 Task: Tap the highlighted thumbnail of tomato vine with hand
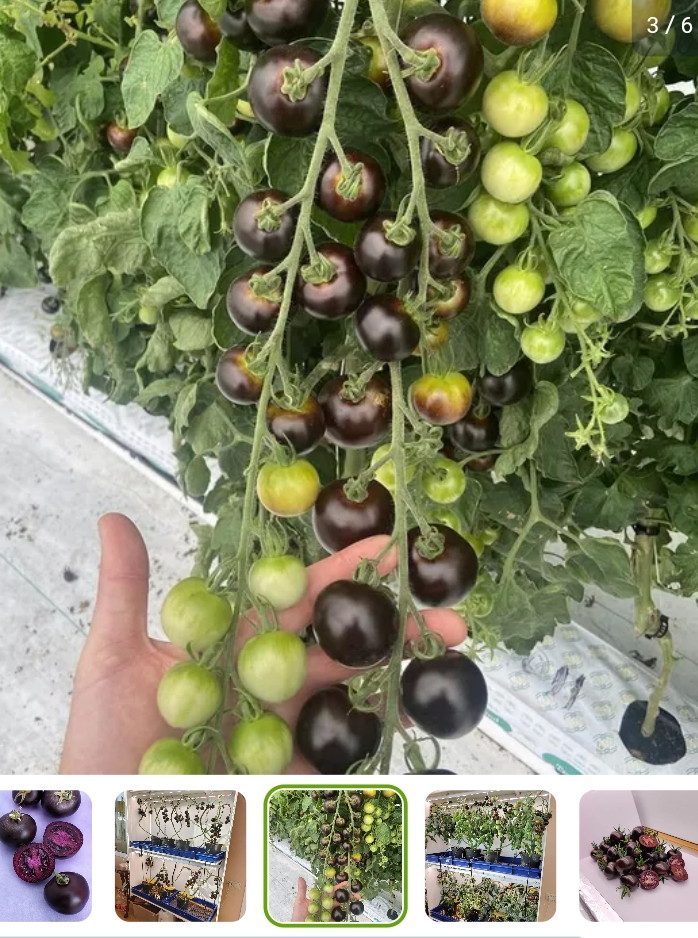tap(336, 855)
